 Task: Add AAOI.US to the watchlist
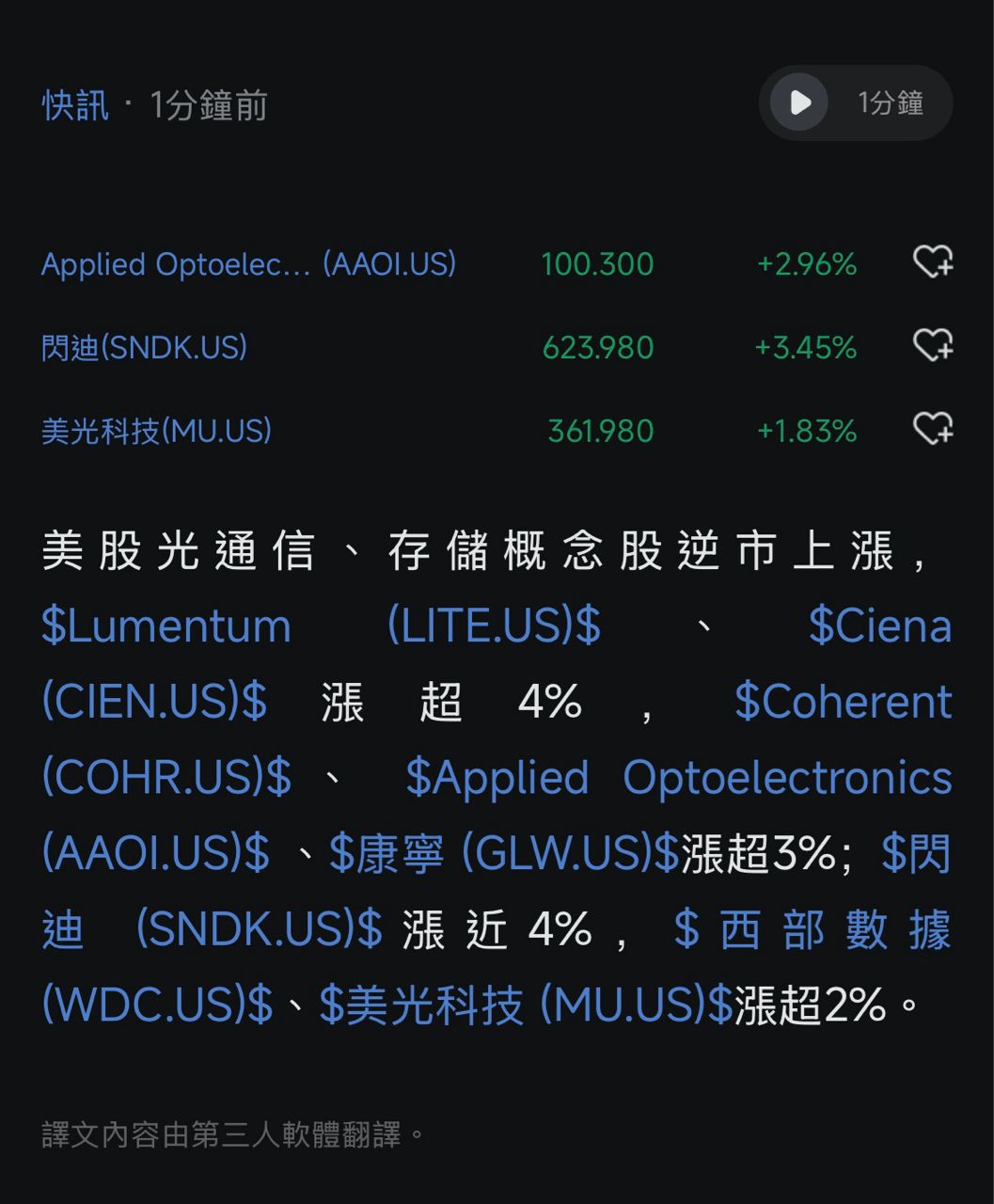[933, 262]
